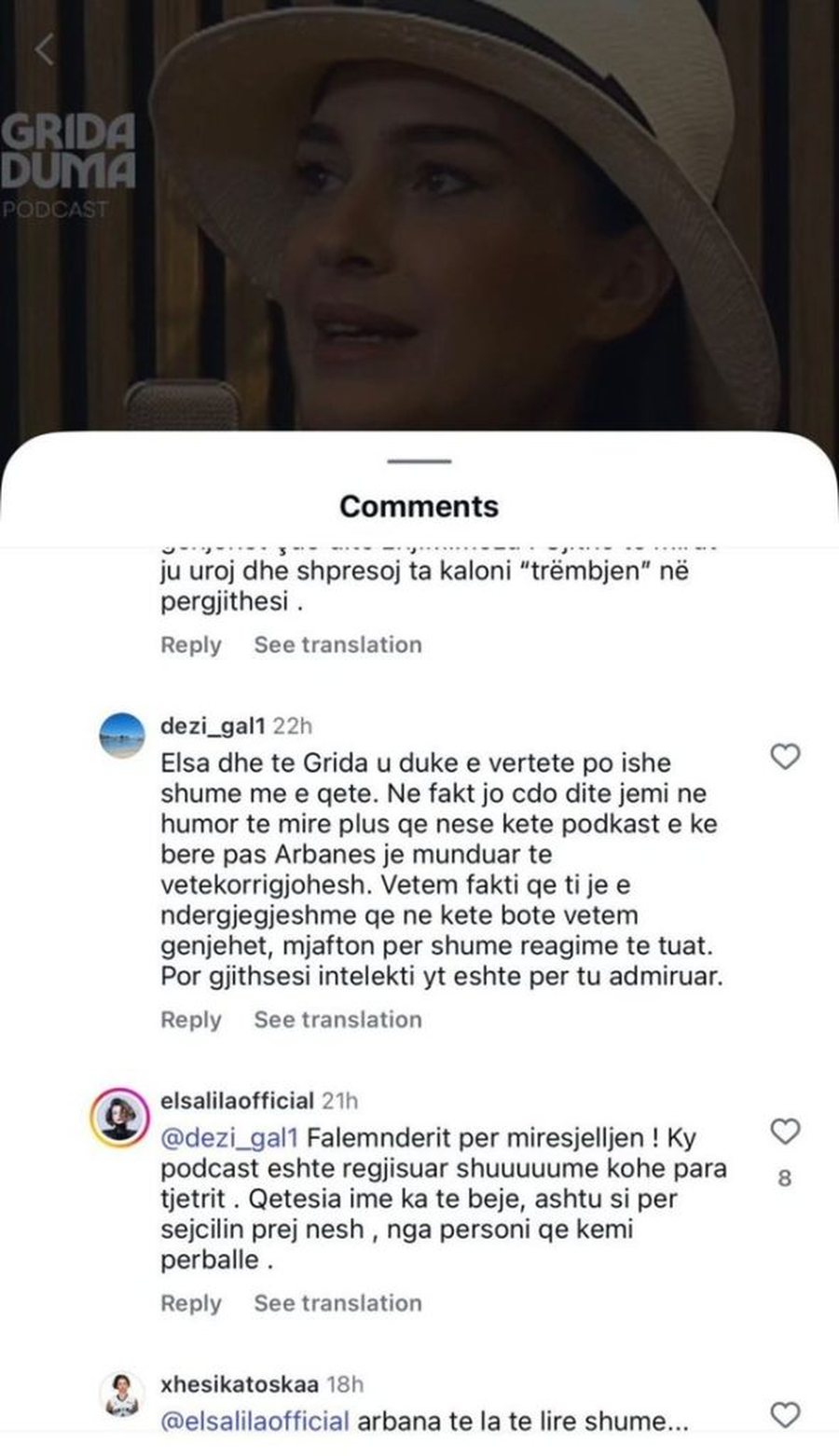The width and height of the screenshot is (839, 1456).
Task: Reply to elsalilaofficial's comment
Action: pyautogui.click(x=189, y=1304)
